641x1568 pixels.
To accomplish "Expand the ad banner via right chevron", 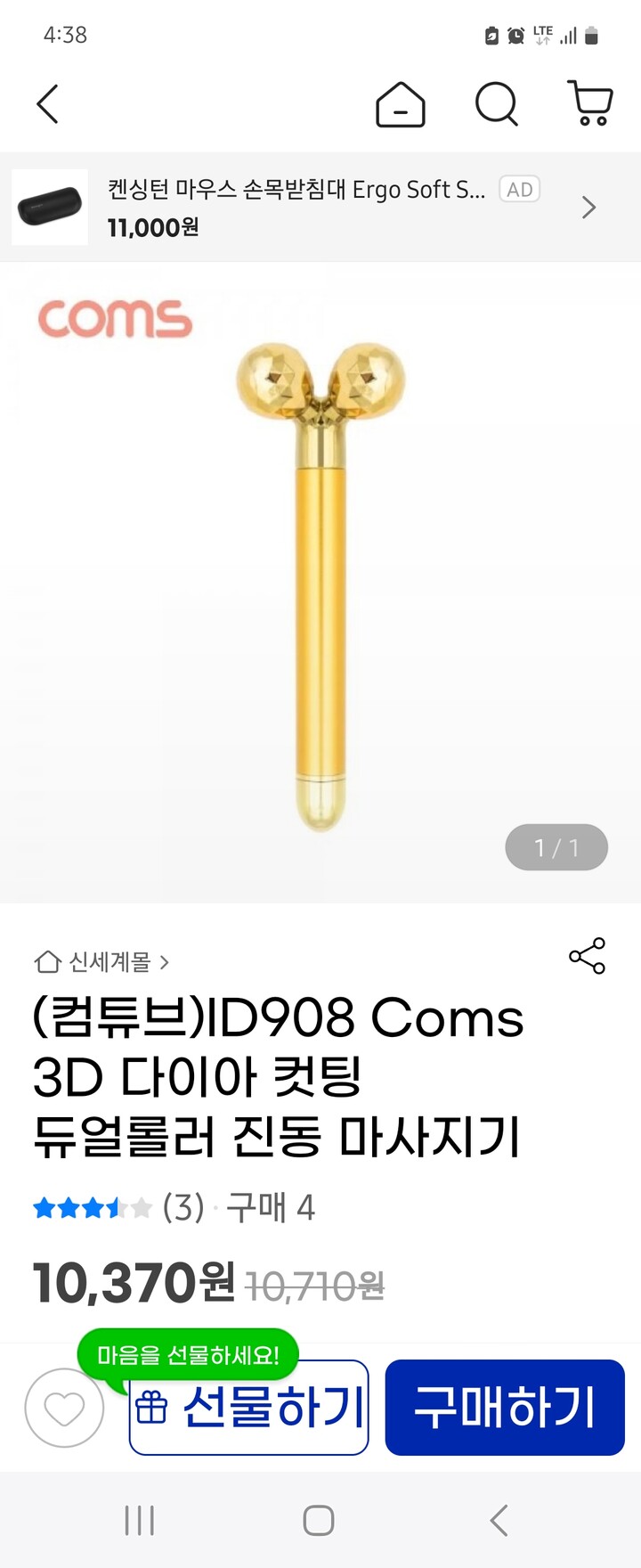I will (588, 206).
